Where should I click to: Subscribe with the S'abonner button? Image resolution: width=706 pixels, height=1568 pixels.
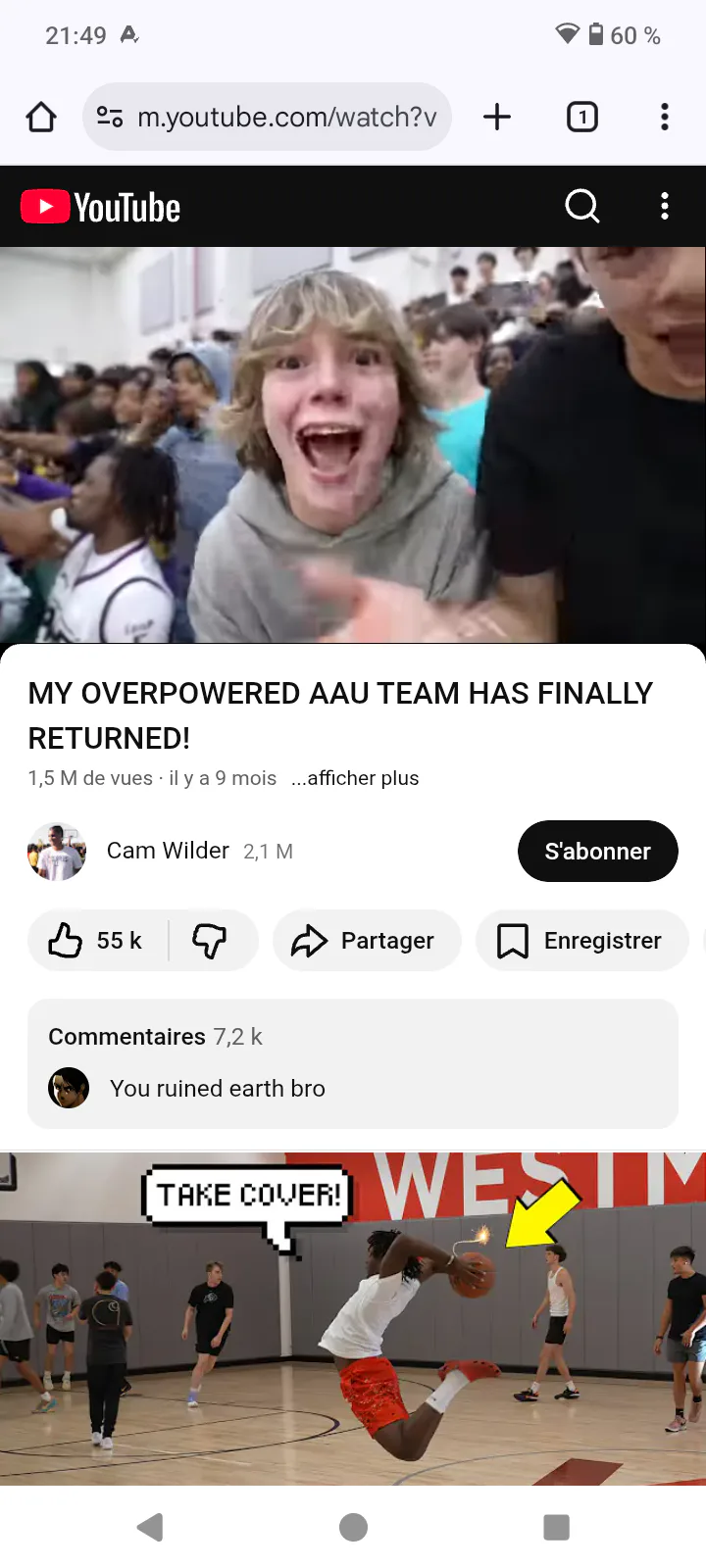597,852
